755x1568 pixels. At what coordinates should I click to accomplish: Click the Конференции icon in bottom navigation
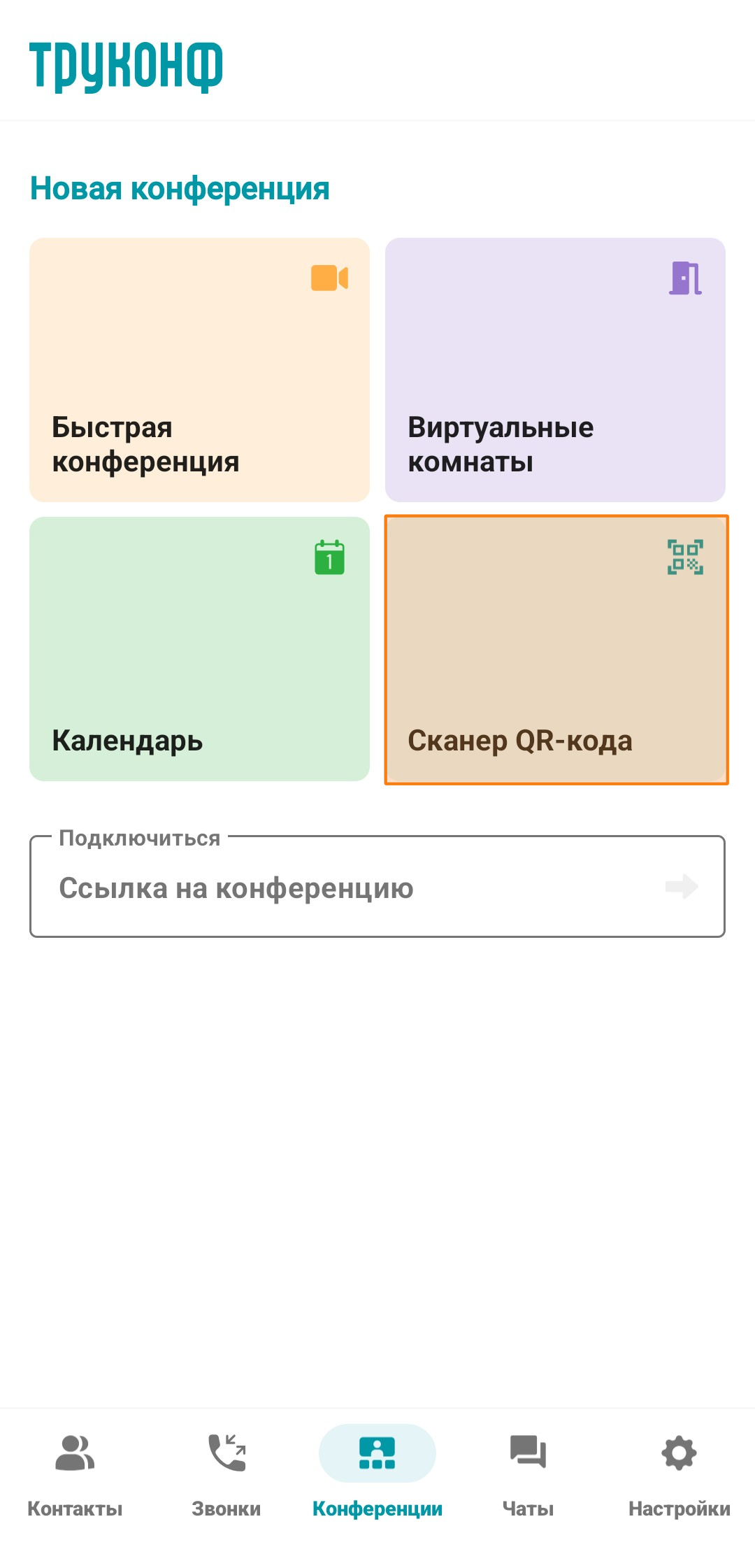coord(377,1453)
